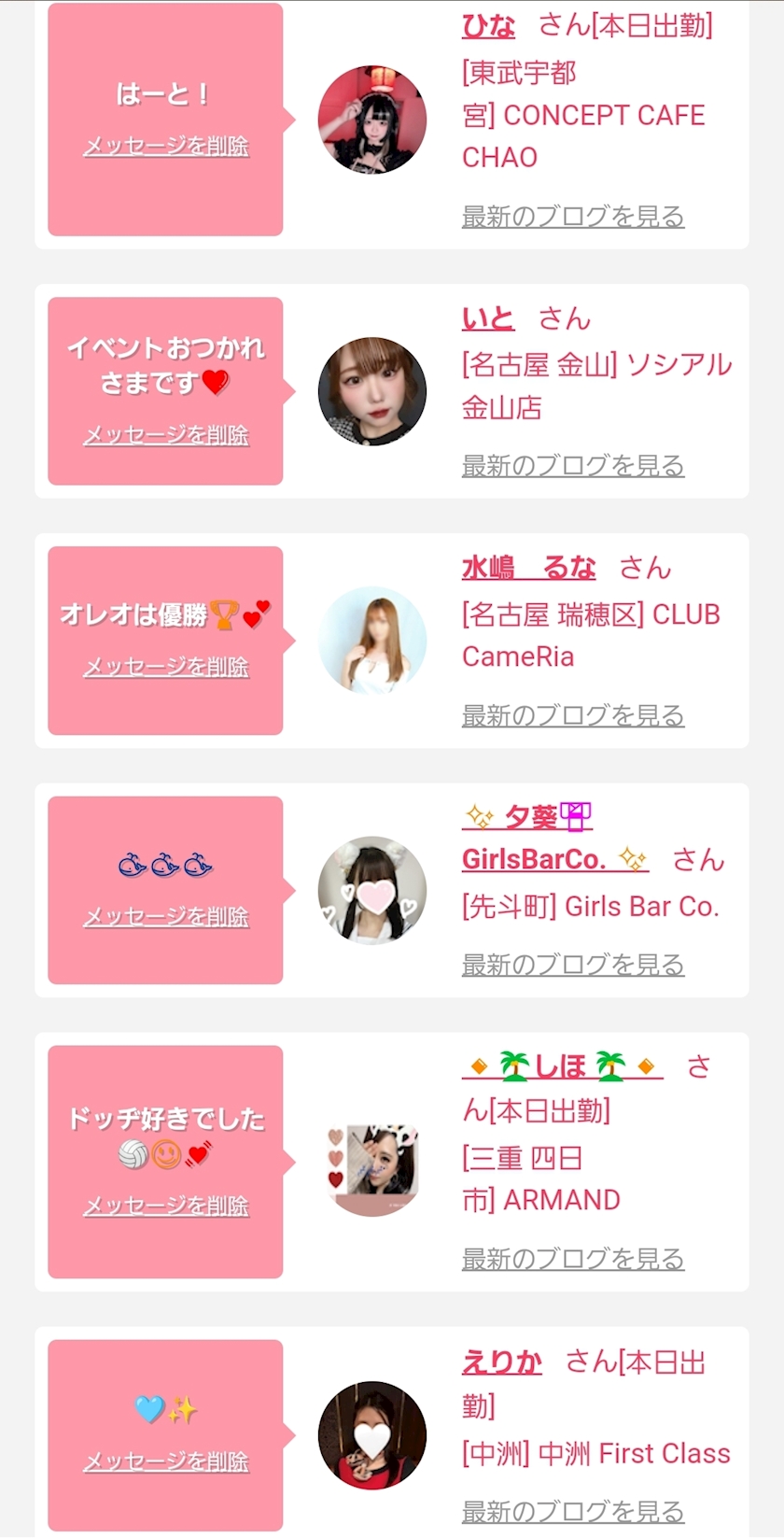Viewport: 784px width, 1538px height.
Task: Delete the whale emoji message
Action: click(x=166, y=917)
